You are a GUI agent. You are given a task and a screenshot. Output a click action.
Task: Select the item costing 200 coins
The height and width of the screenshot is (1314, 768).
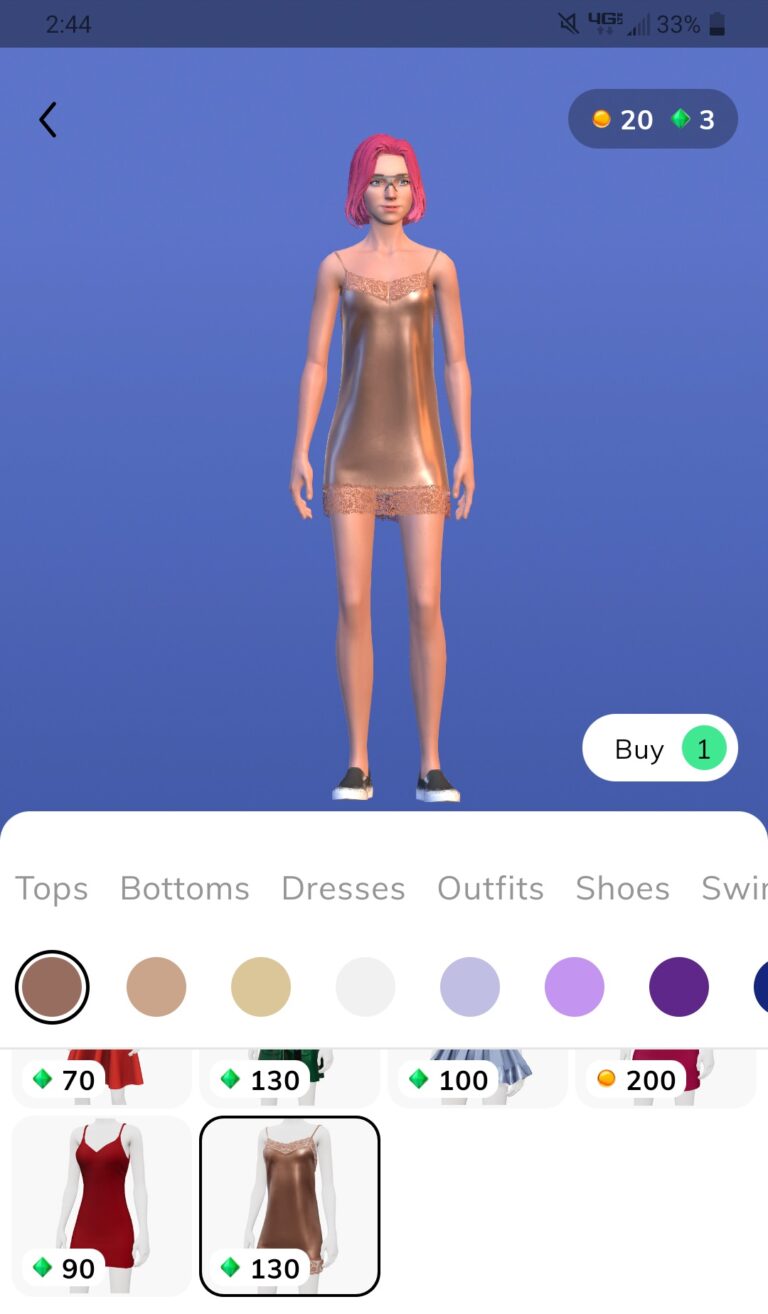coord(666,1077)
